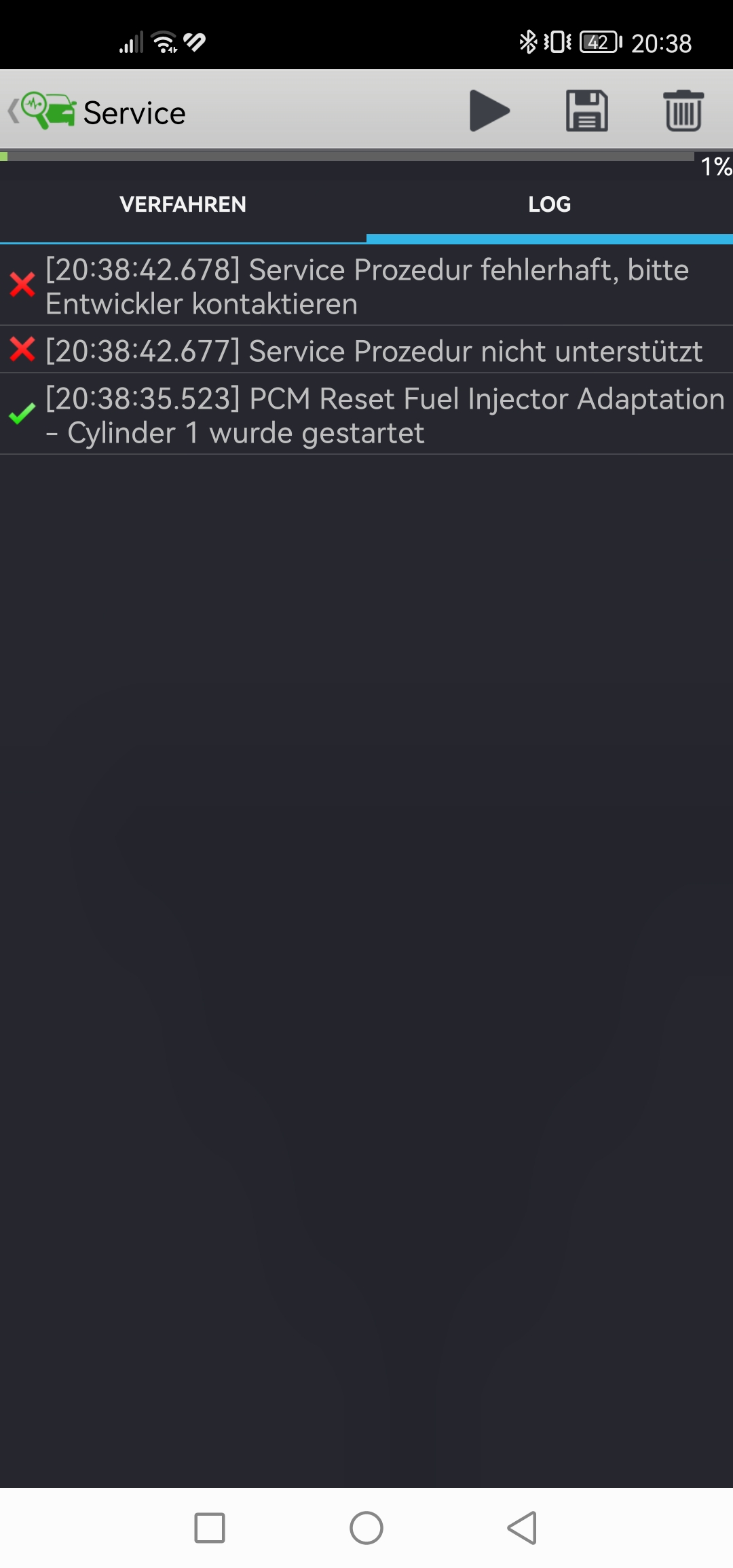Image resolution: width=733 pixels, height=1568 pixels.
Task: Tap the Service title in the header
Action: tap(134, 112)
